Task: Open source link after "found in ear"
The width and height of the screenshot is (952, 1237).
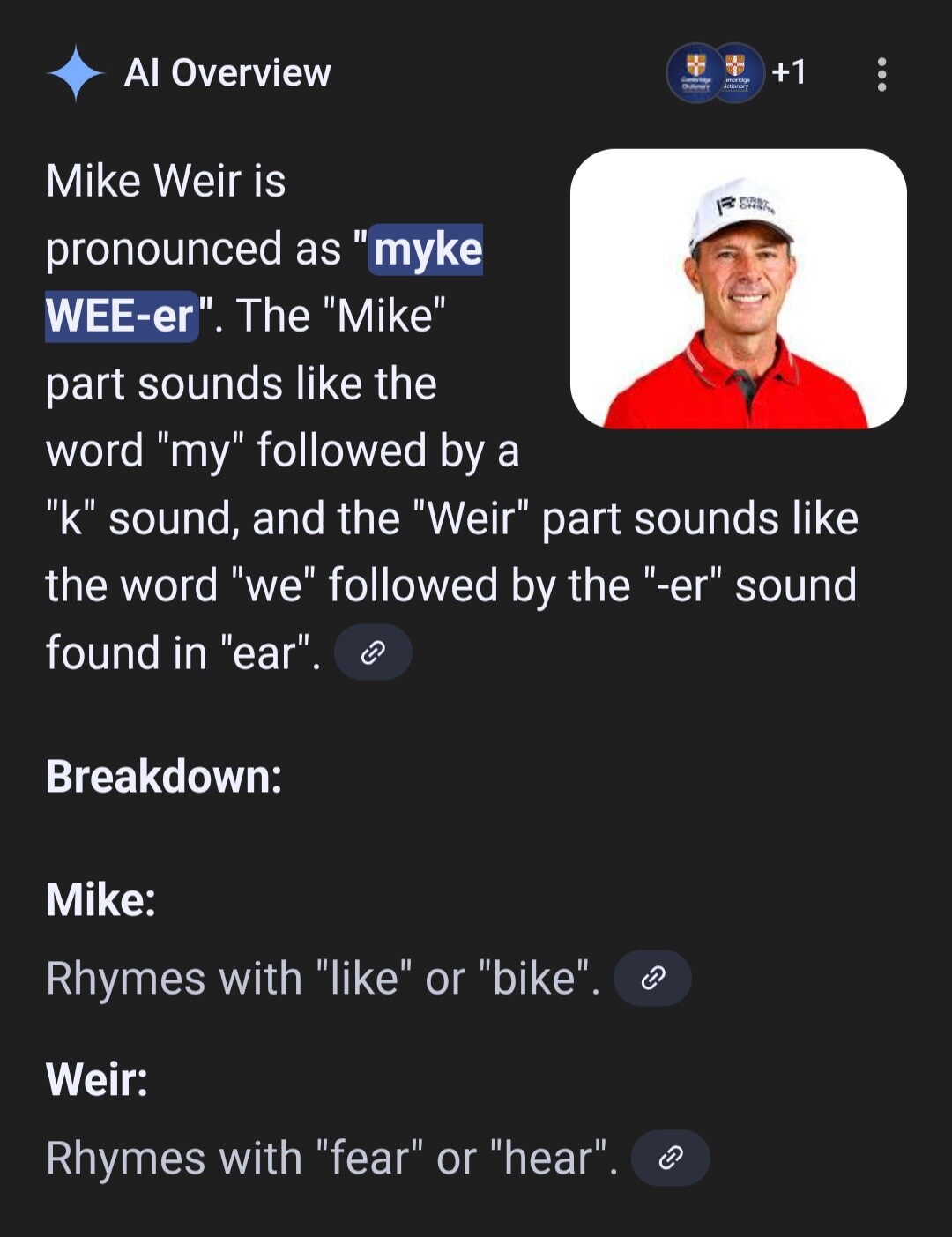Action: (x=373, y=652)
